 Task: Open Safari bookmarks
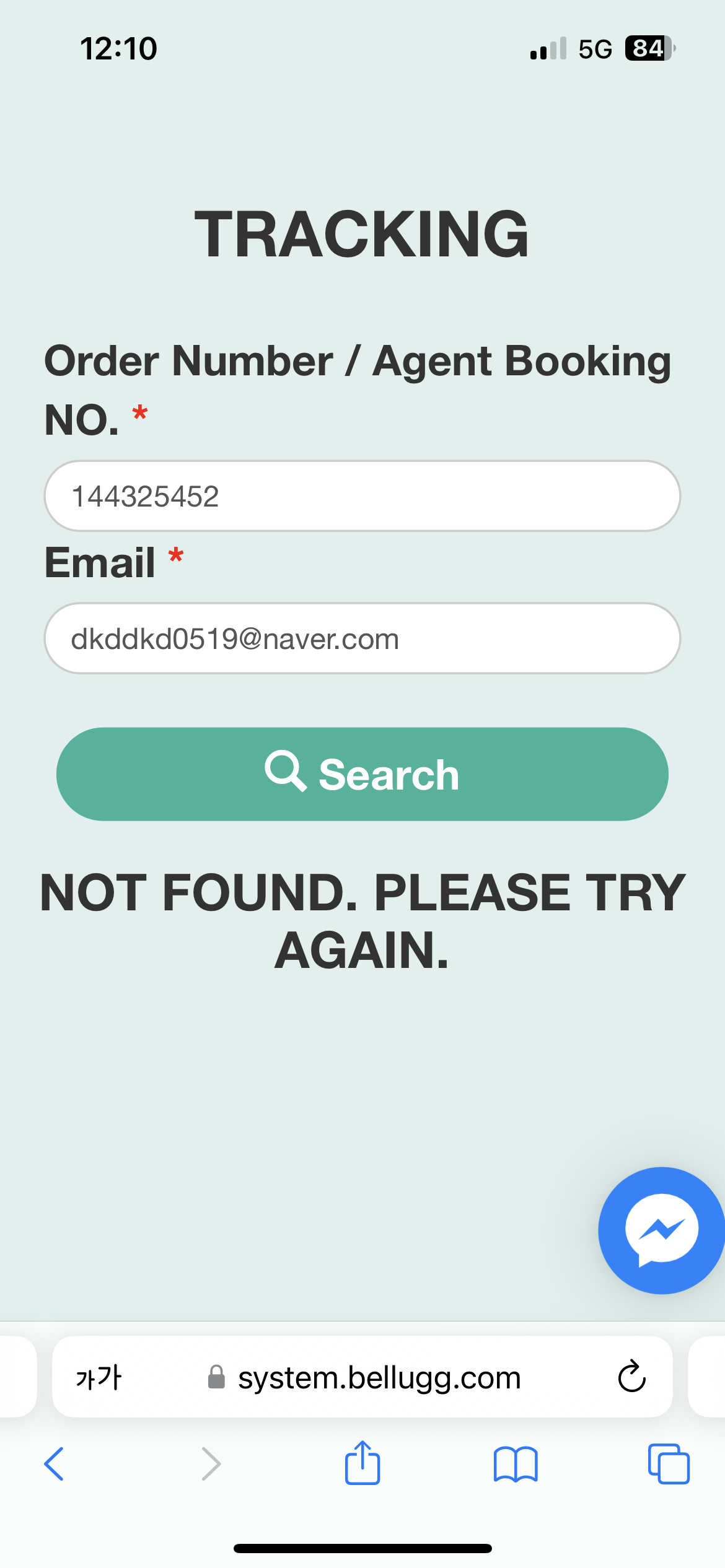coord(516,1464)
